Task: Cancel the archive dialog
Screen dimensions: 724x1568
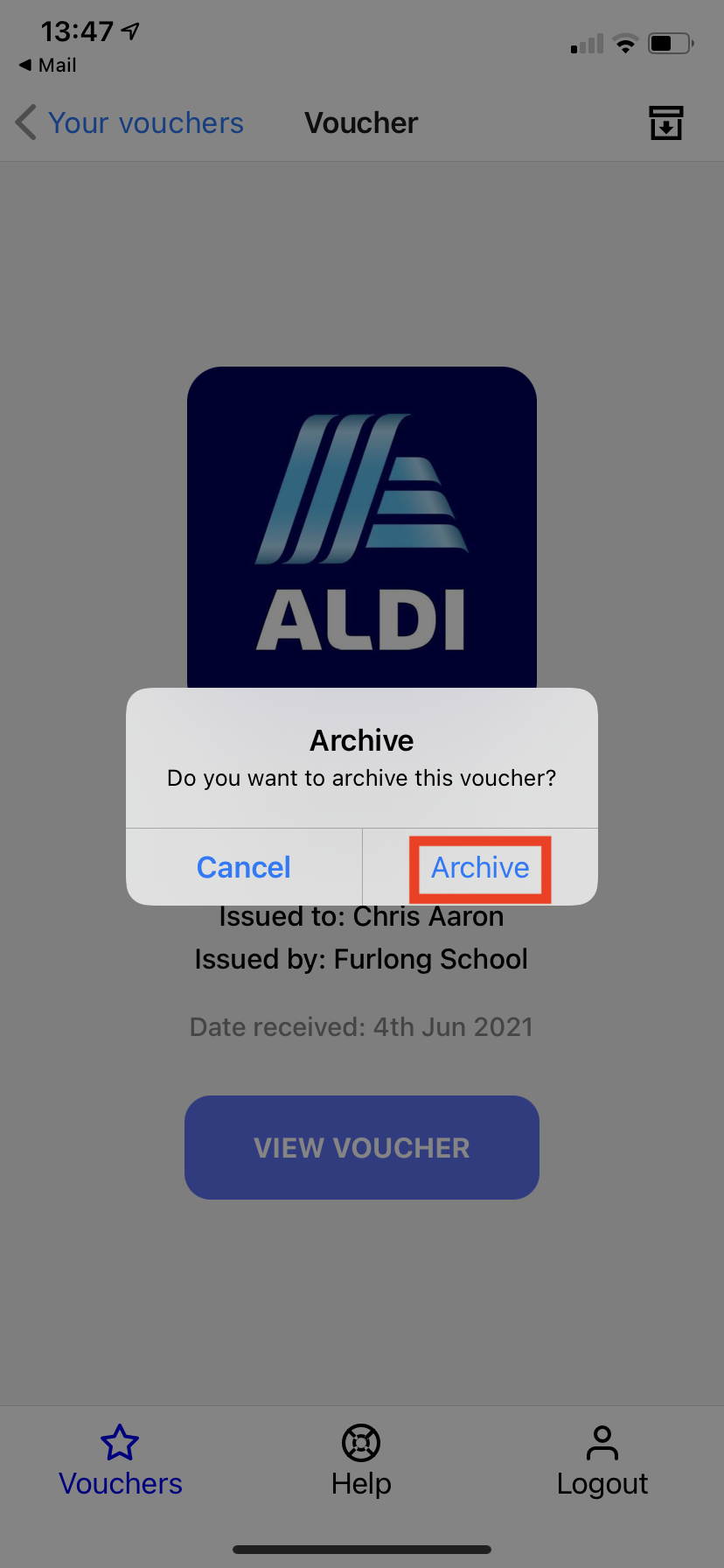Action: pyautogui.click(x=244, y=867)
